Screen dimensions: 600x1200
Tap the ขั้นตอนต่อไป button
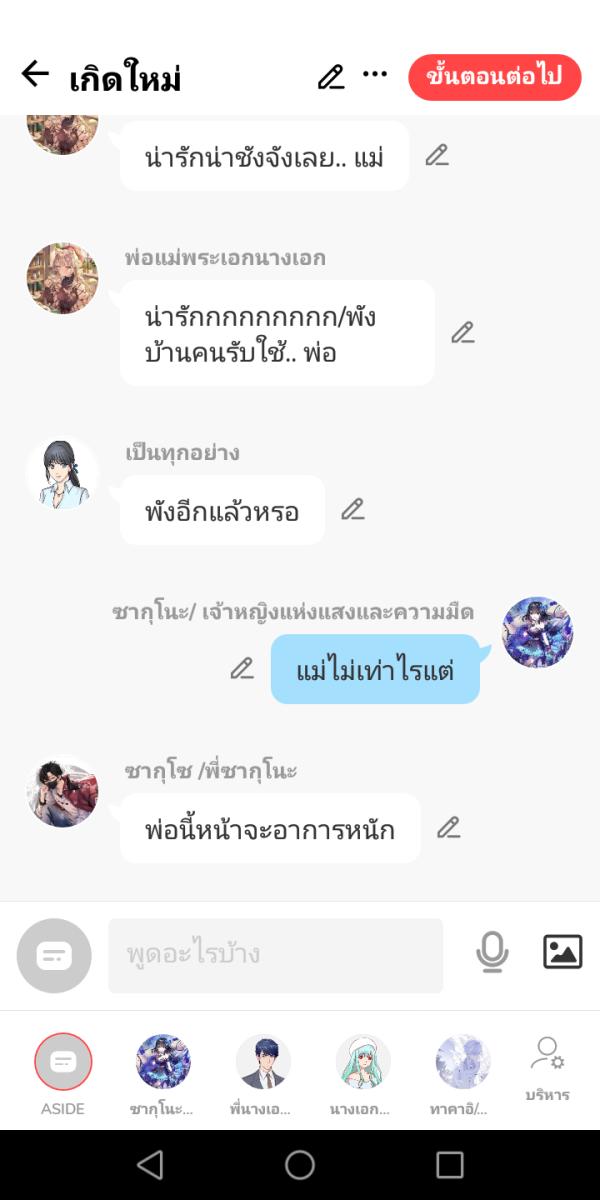pyautogui.click(x=494, y=77)
